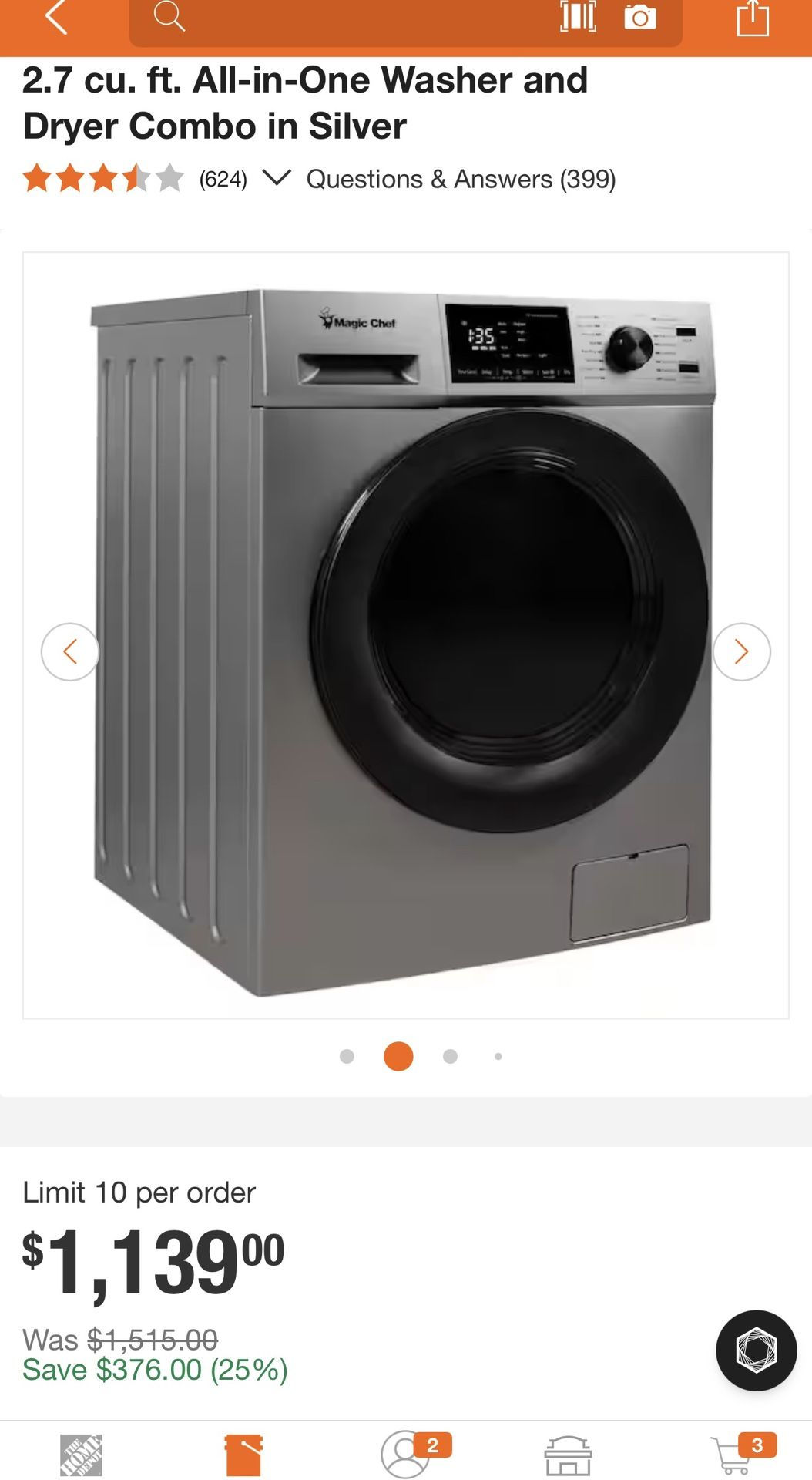Show the next product image
Image resolution: width=812 pixels, height=1480 pixels.
click(x=742, y=651)
